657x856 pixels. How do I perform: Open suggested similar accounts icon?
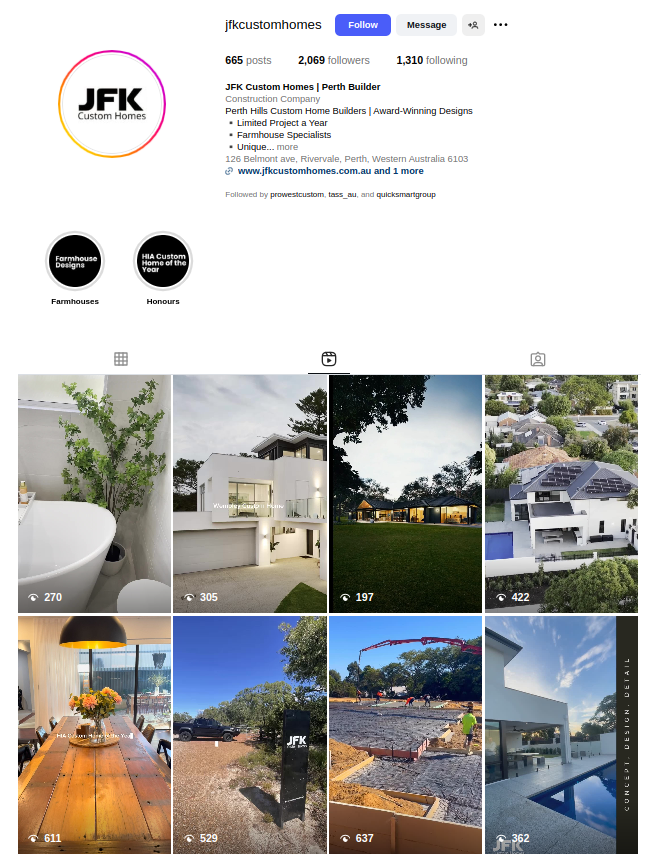point(473,25)
